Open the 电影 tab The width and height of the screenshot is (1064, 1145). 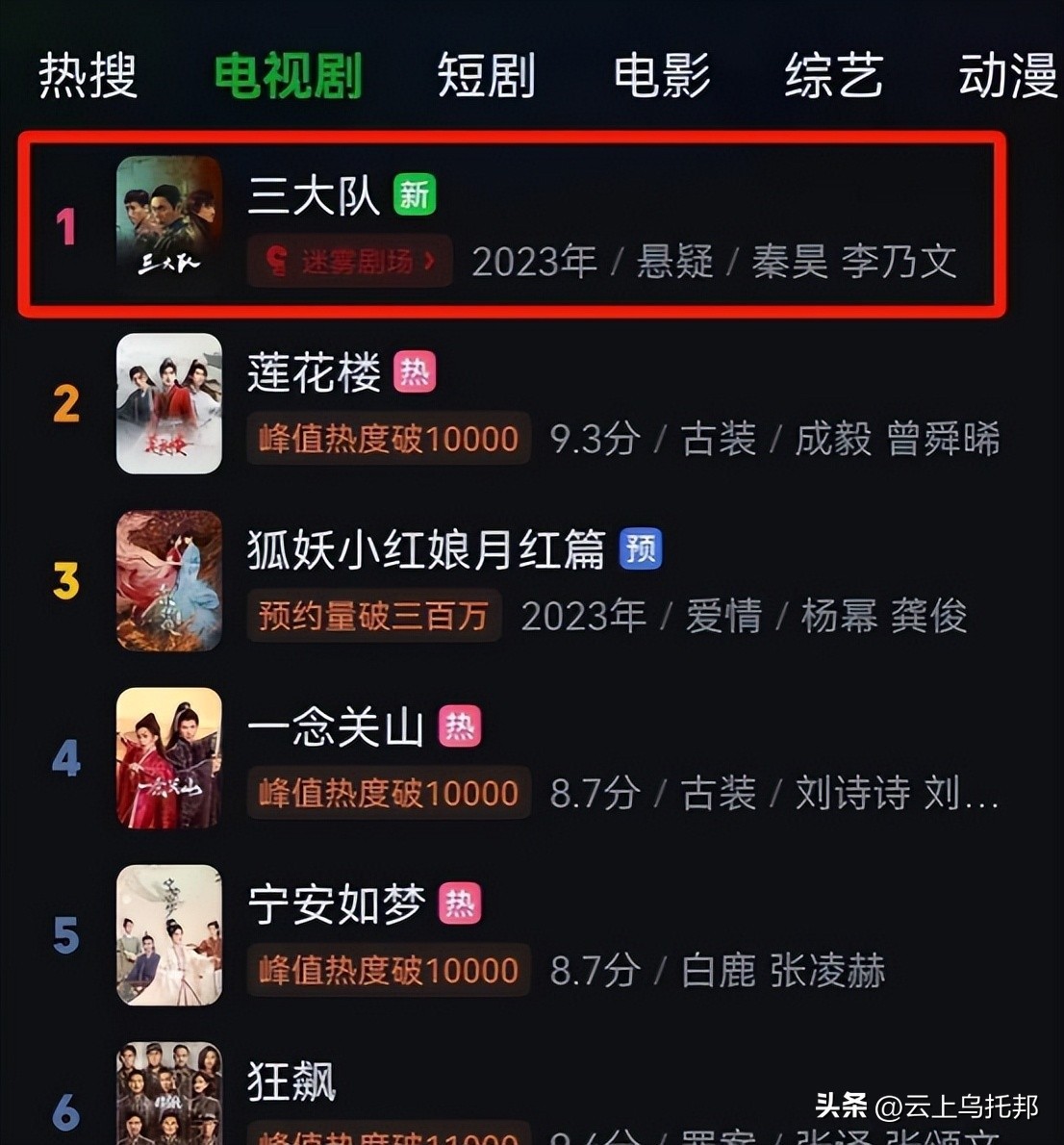tap(662, 76)
